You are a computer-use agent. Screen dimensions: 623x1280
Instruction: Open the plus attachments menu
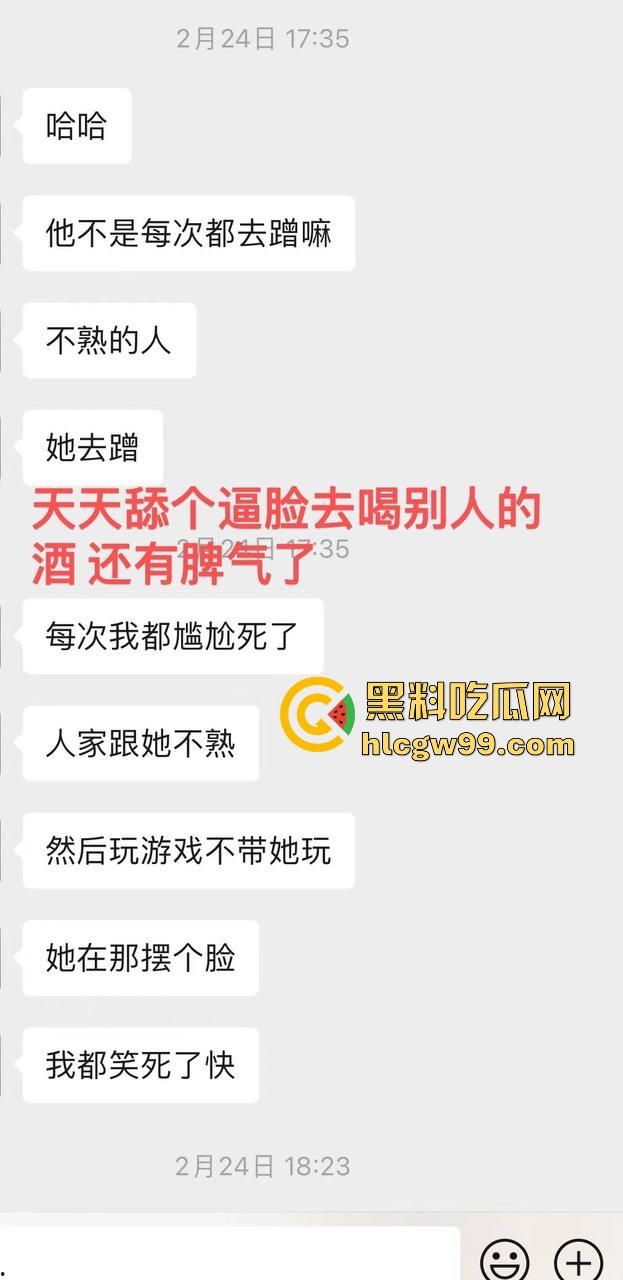(579, 1259)
